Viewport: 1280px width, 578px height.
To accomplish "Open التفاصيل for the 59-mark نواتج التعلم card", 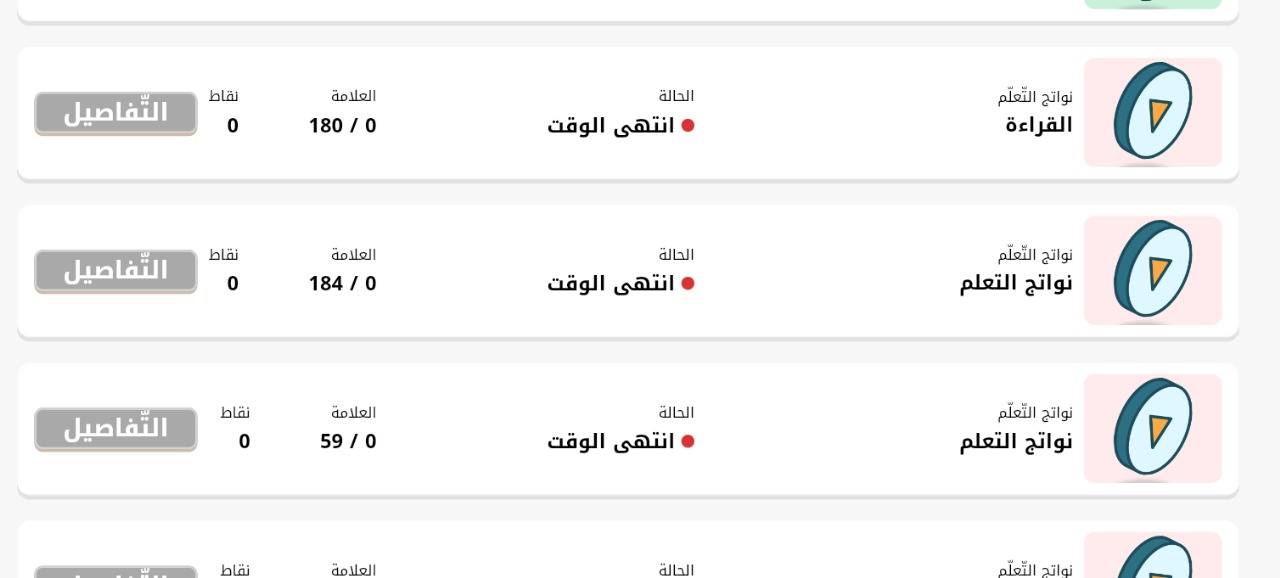I will click(116, 429).
